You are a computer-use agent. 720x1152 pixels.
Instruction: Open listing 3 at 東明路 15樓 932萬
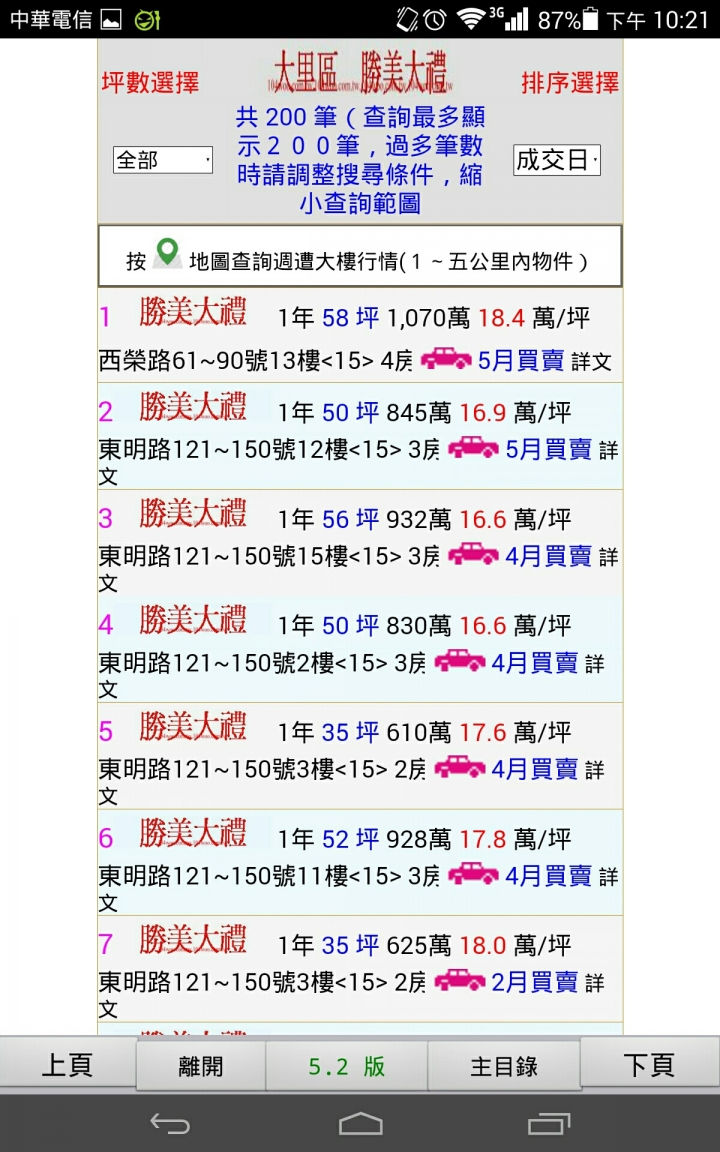[x=359, y=544]
